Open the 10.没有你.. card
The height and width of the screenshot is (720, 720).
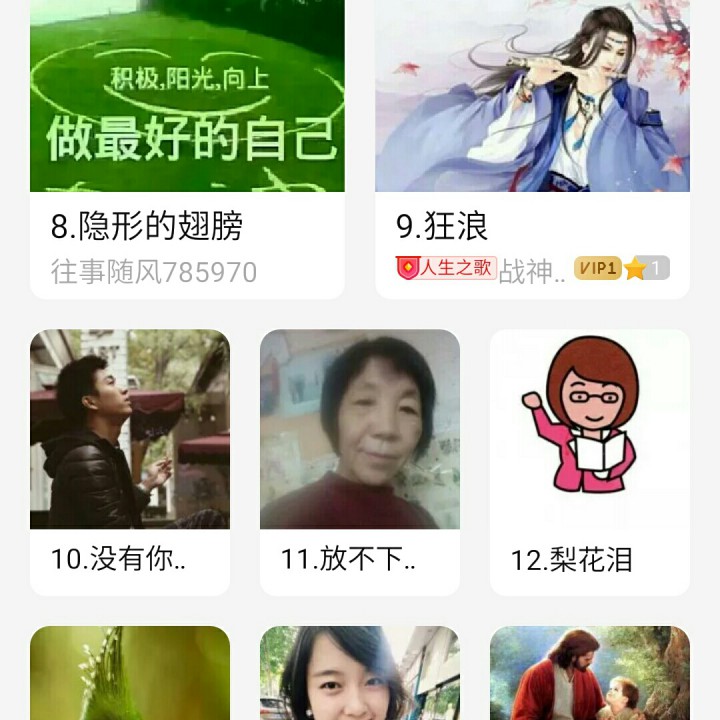pos(130,462)
